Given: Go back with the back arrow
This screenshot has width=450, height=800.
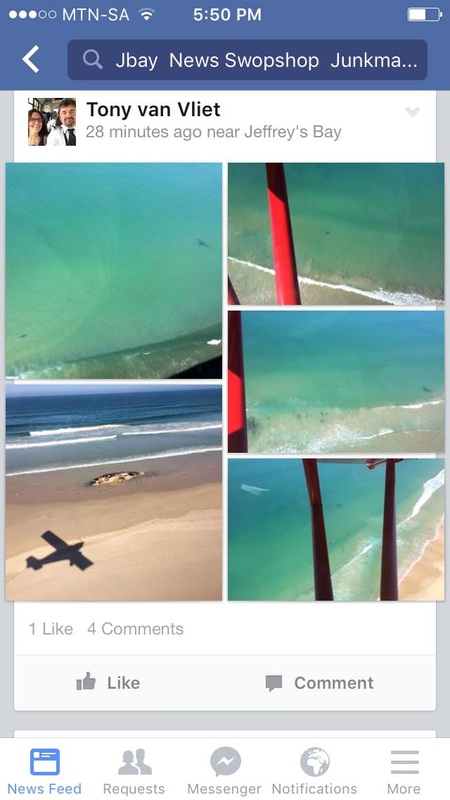Looking at the screenshot, I should pyautogui.click(x=31, y=59).
